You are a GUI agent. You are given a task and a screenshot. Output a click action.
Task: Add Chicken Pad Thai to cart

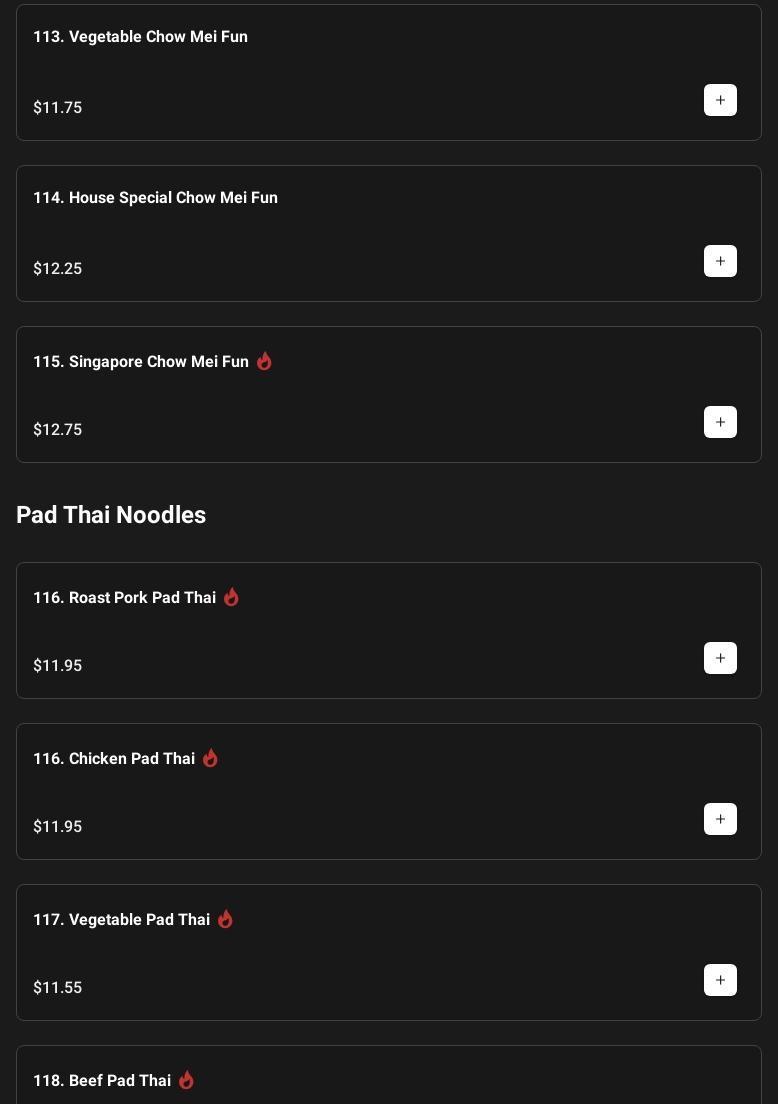720,819
